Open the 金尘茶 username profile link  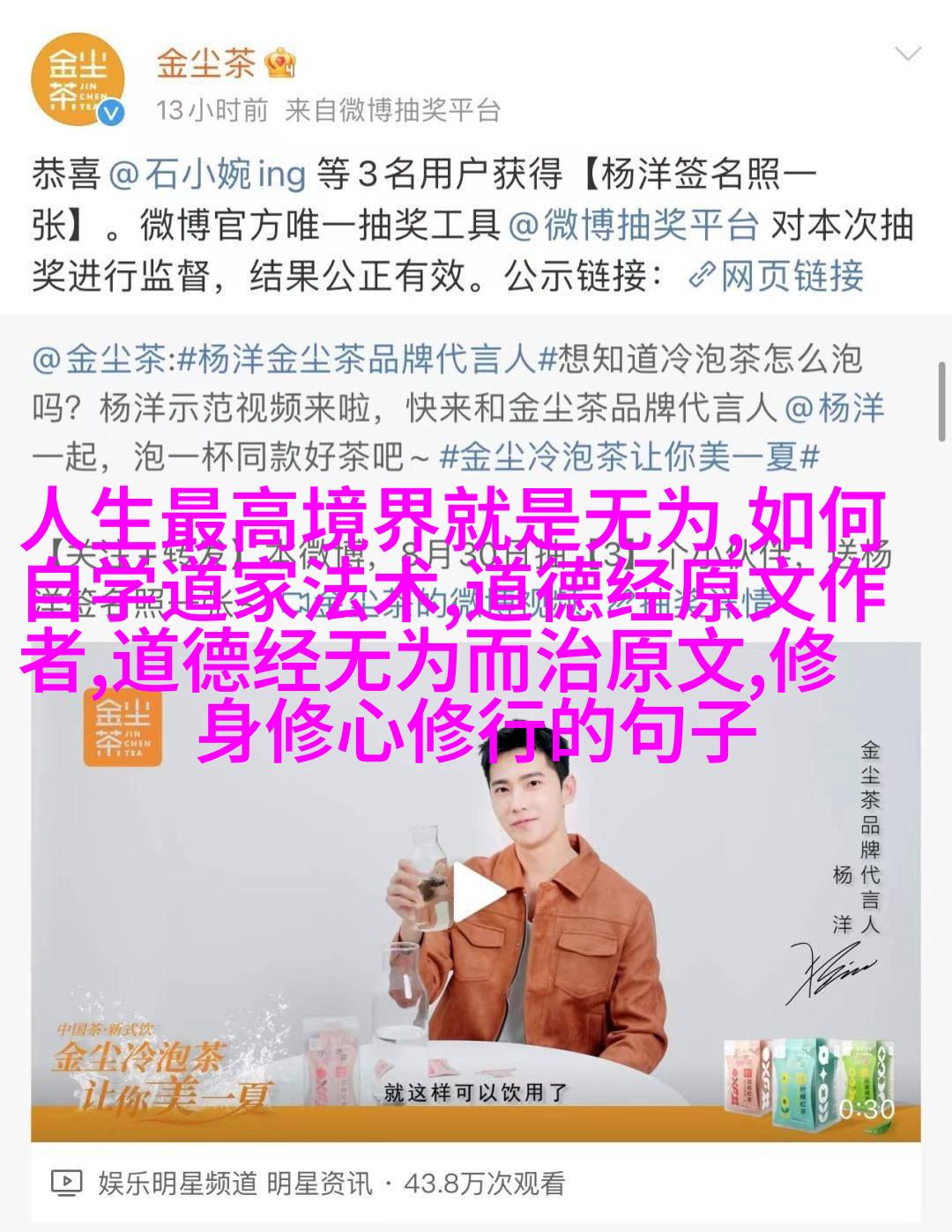tap(205, 63)
